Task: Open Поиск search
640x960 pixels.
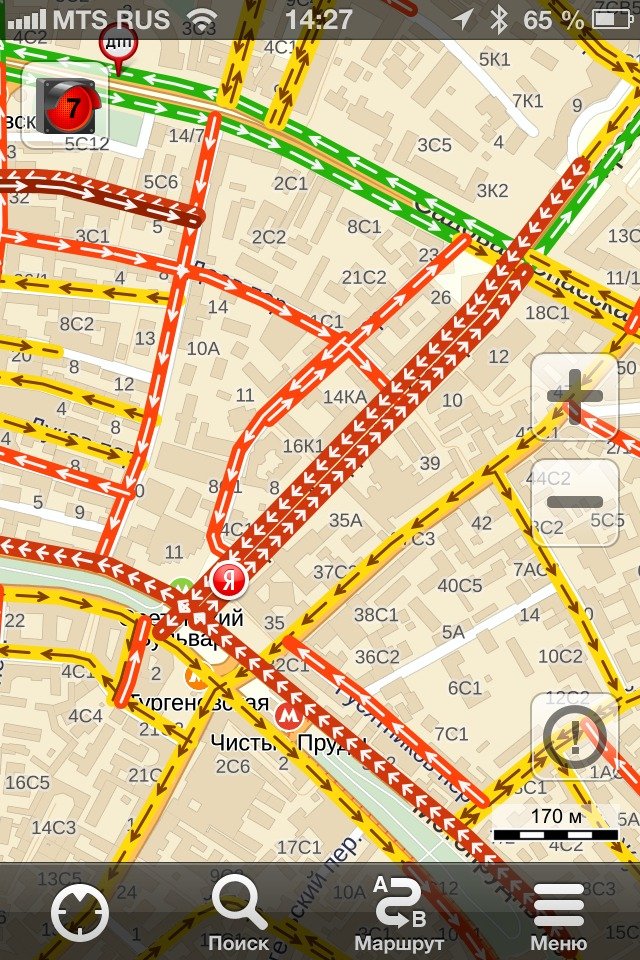Action: [239, 912]
